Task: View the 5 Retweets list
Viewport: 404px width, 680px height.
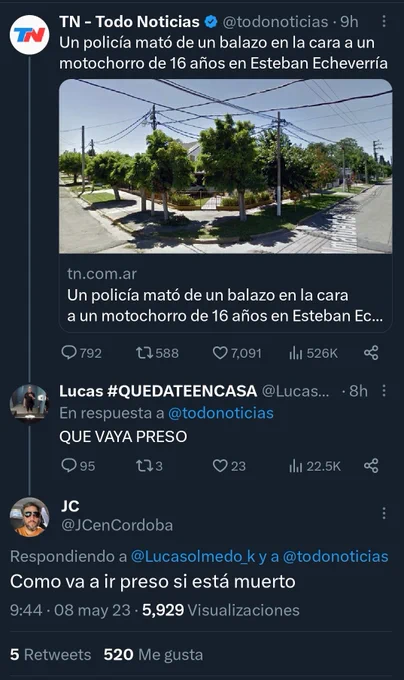Action: pos(50,654)
